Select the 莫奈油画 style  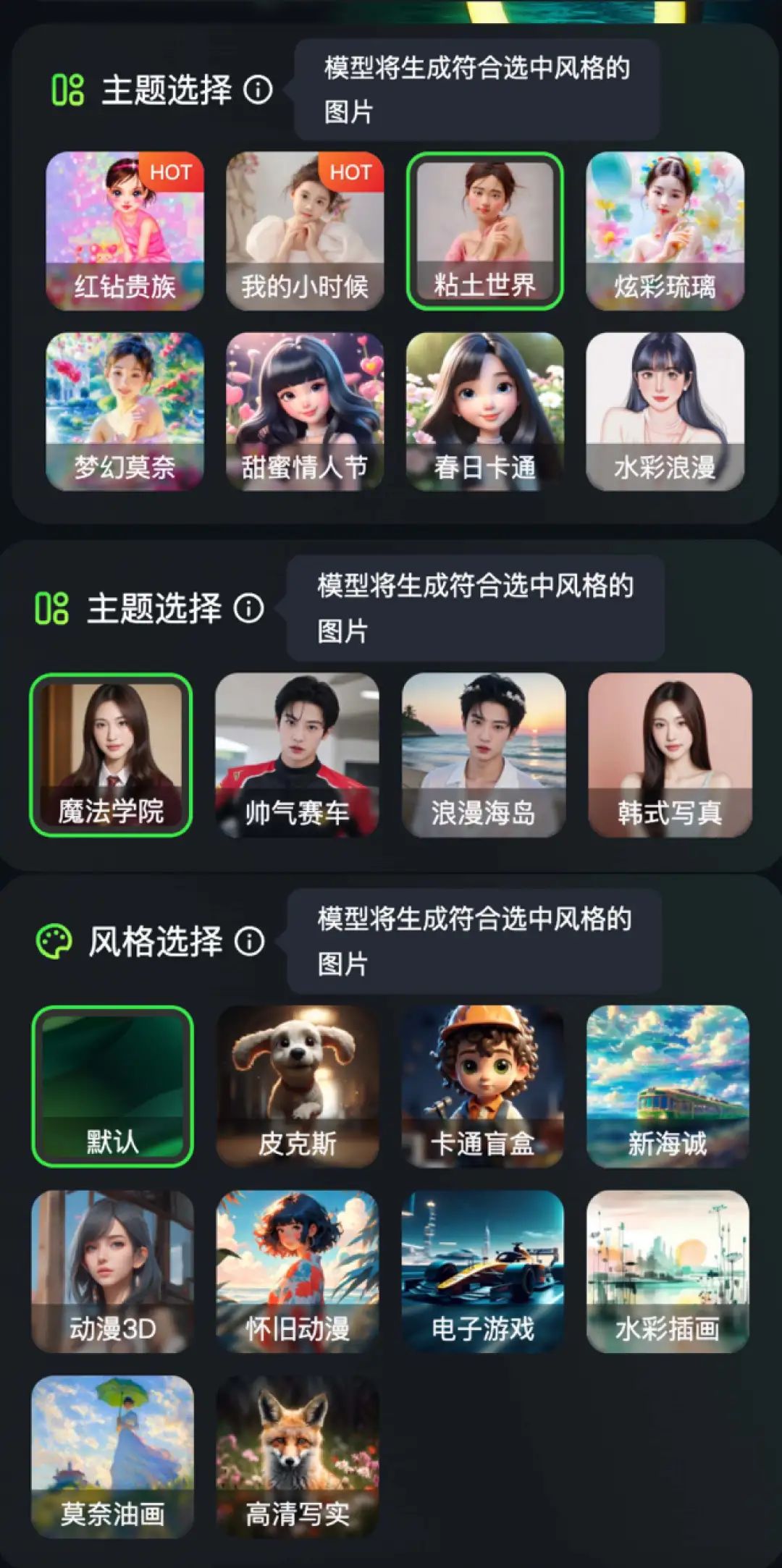pyautogui.click(x=112, y=1457)
